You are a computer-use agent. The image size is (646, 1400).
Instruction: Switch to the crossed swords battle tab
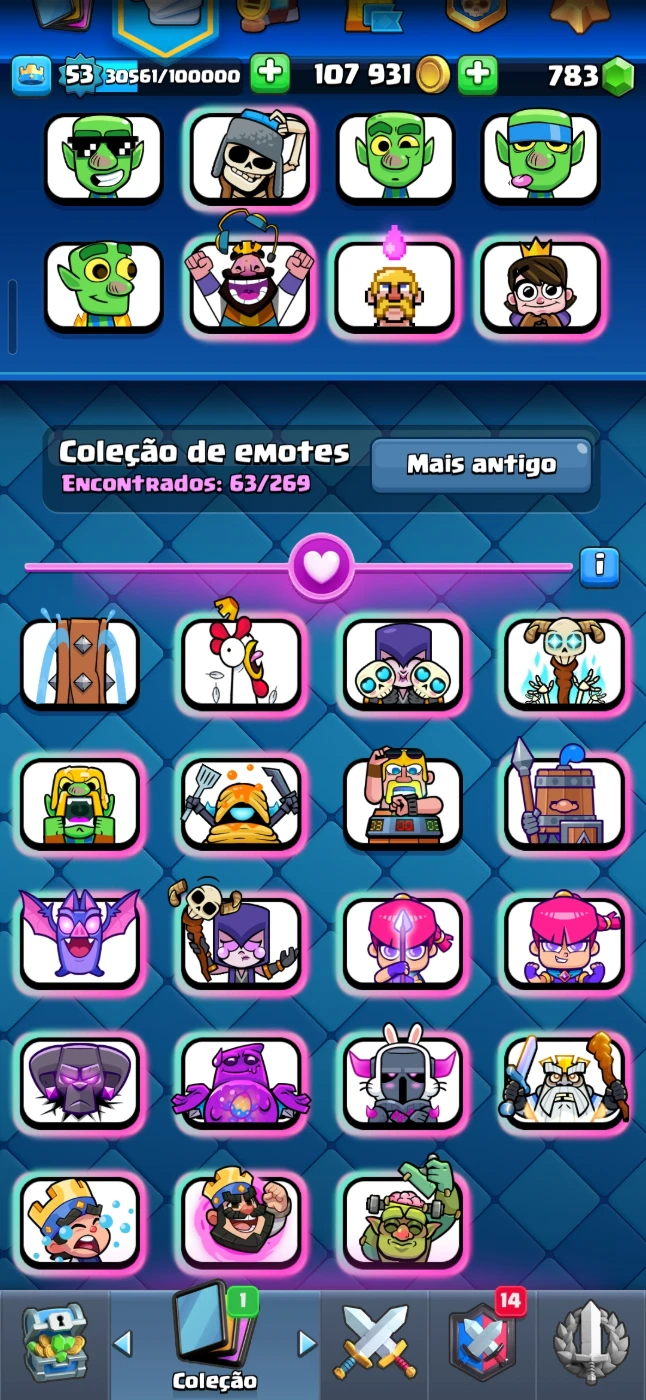pos(374,1342)
